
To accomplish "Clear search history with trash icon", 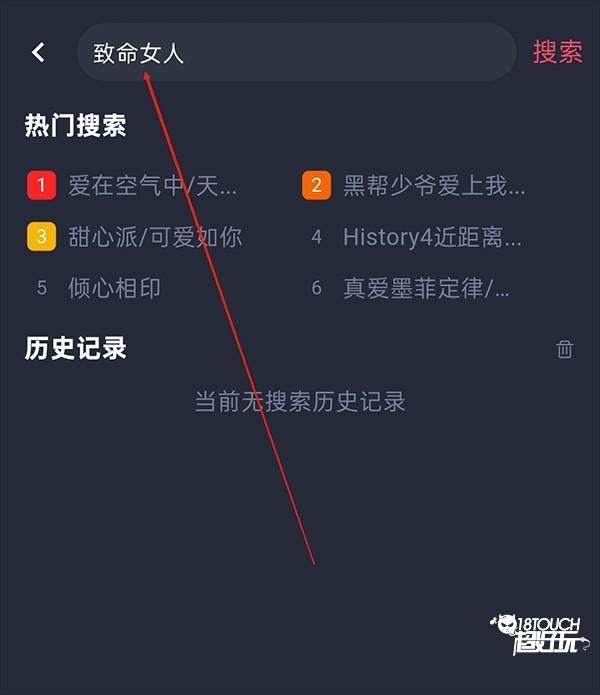I will [565, 349].
